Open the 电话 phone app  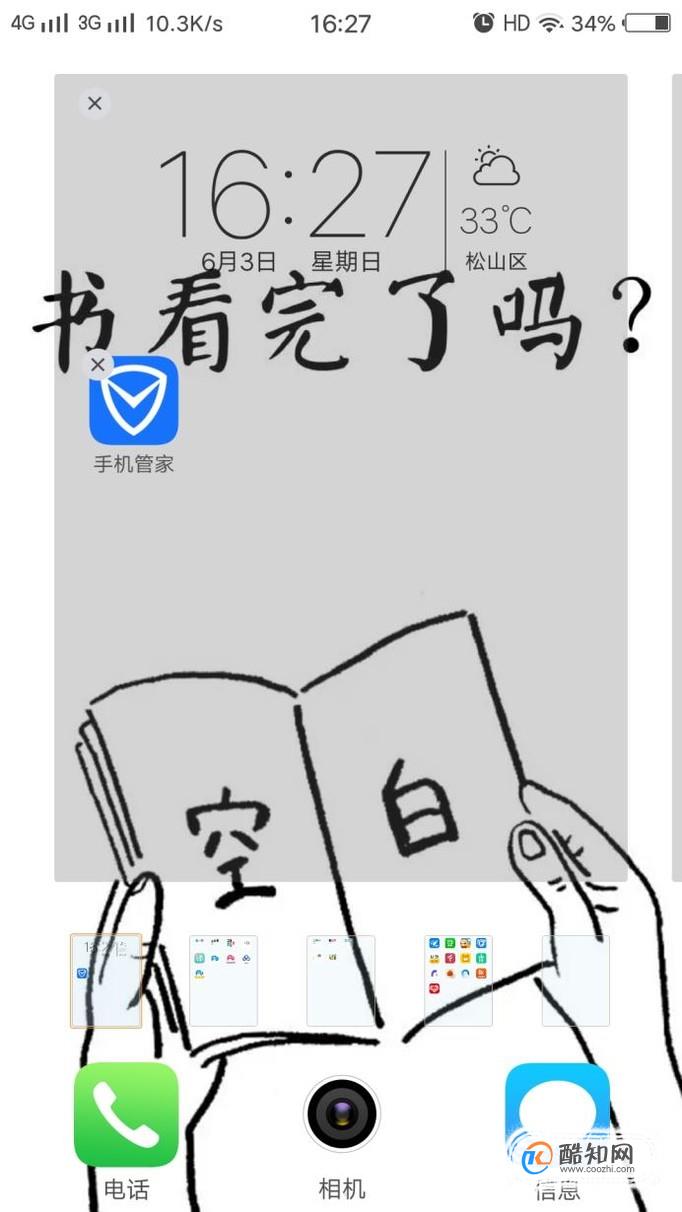pos(126,1115)
